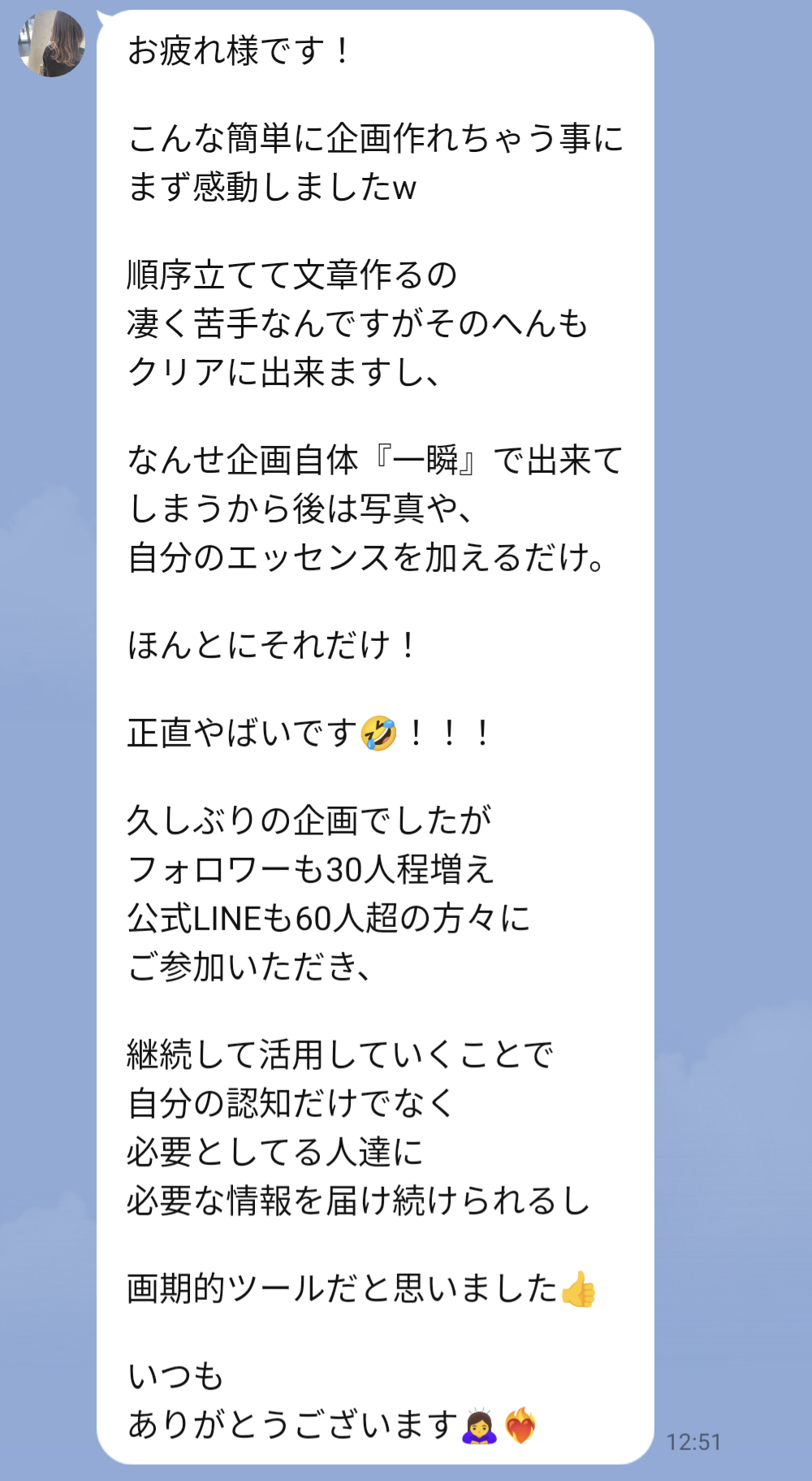Open the sender's profile picture
This screenshot has width=812, height=1481.
click(52, 44)
